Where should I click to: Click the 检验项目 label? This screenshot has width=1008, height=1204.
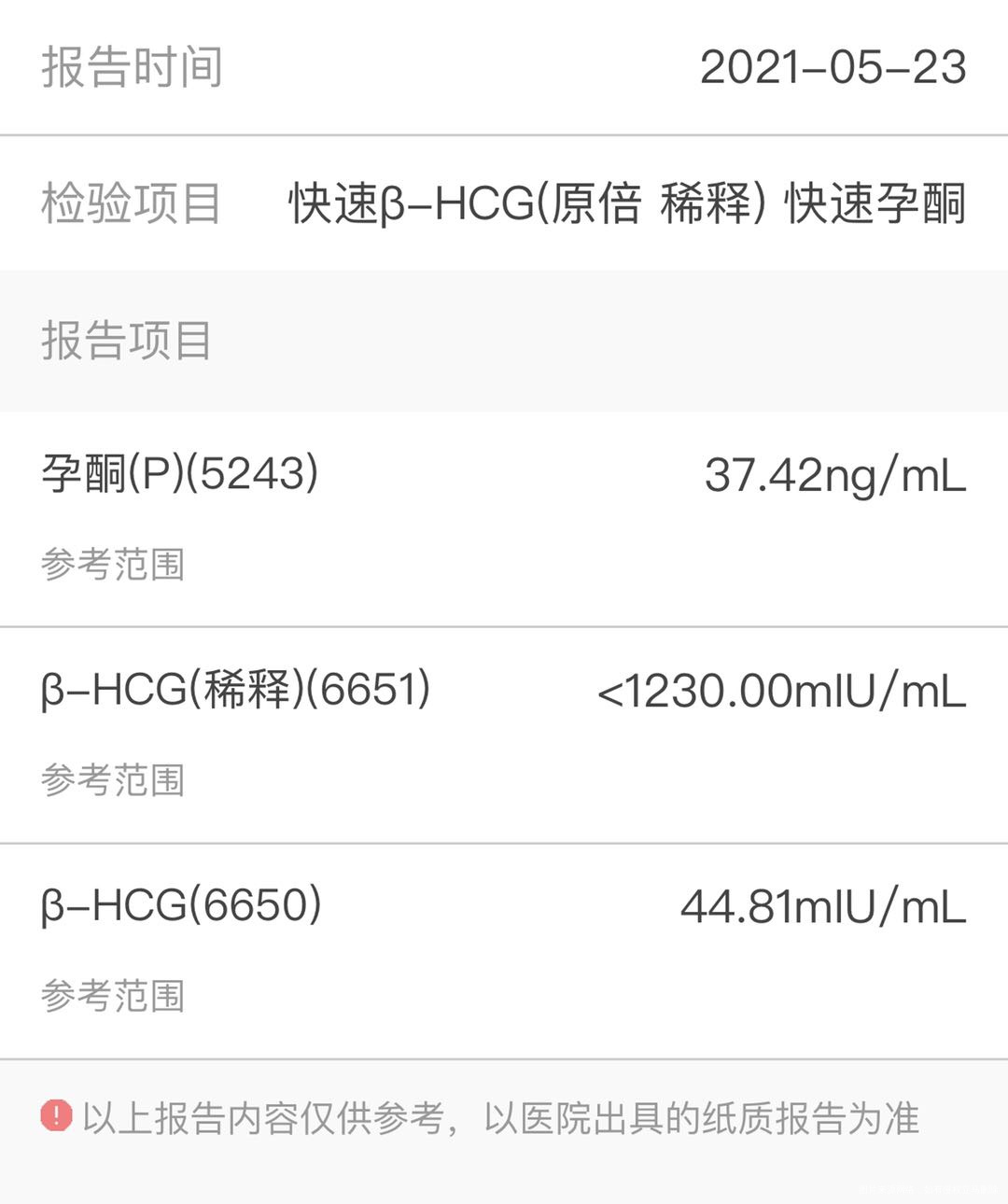pyautogui.click(x=131, y=203)
